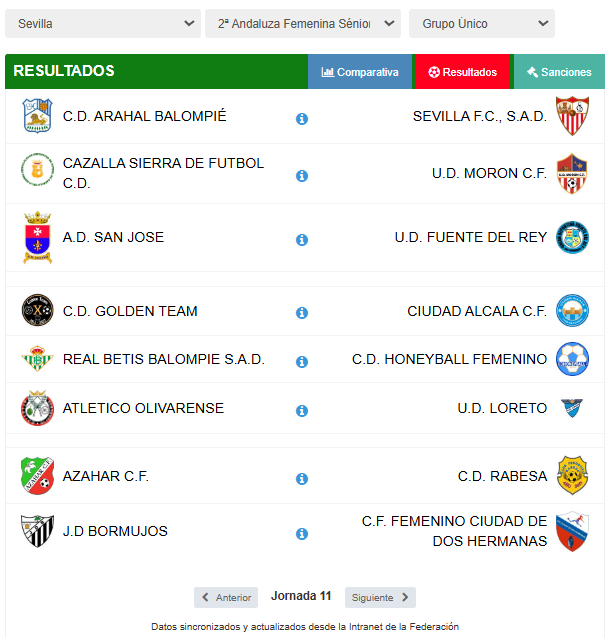The image size is (609, 638).
Task: Switch to the Comparativa tab
Action: pyautogui.click(x=360, y=72)
